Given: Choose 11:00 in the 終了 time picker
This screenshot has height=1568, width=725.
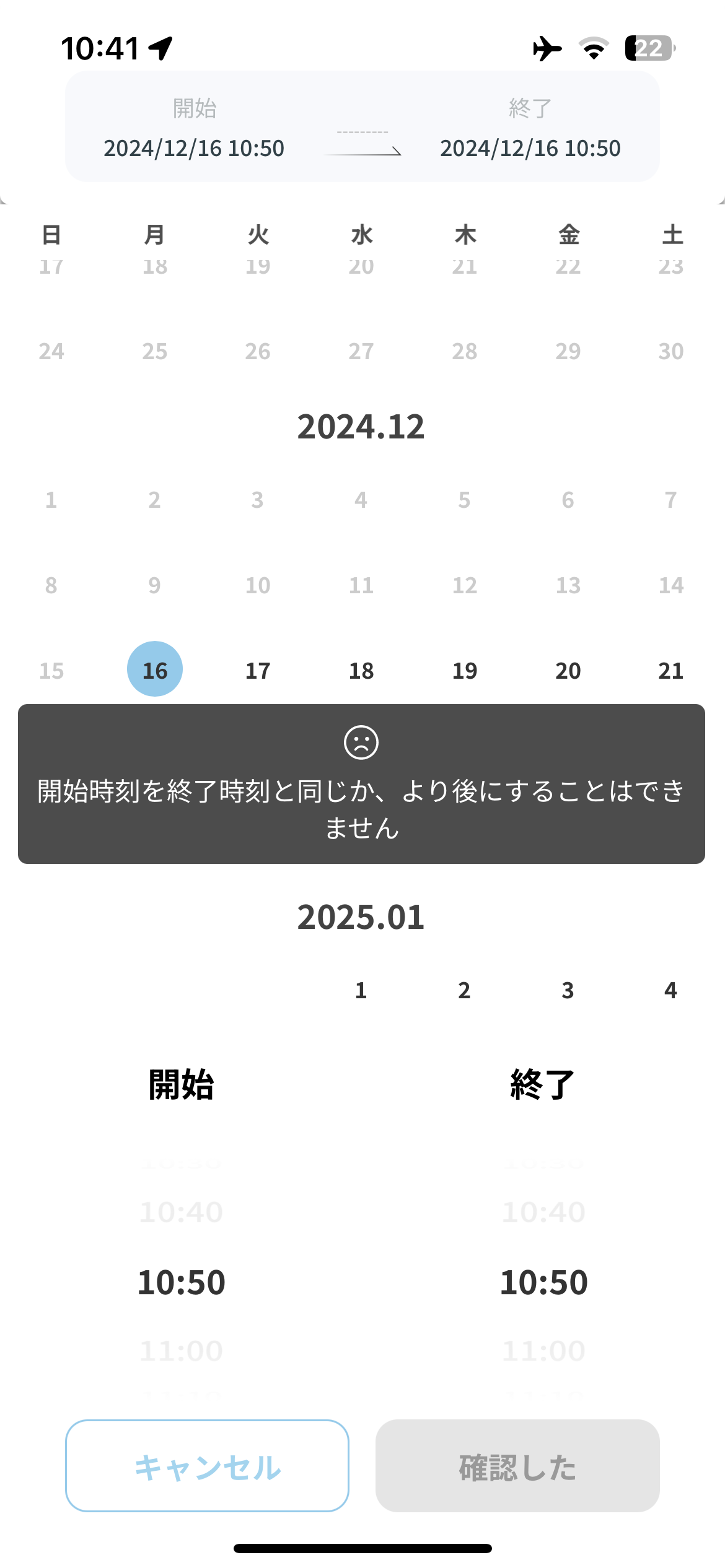Looking at the screenshot, I should (543, 1350).
